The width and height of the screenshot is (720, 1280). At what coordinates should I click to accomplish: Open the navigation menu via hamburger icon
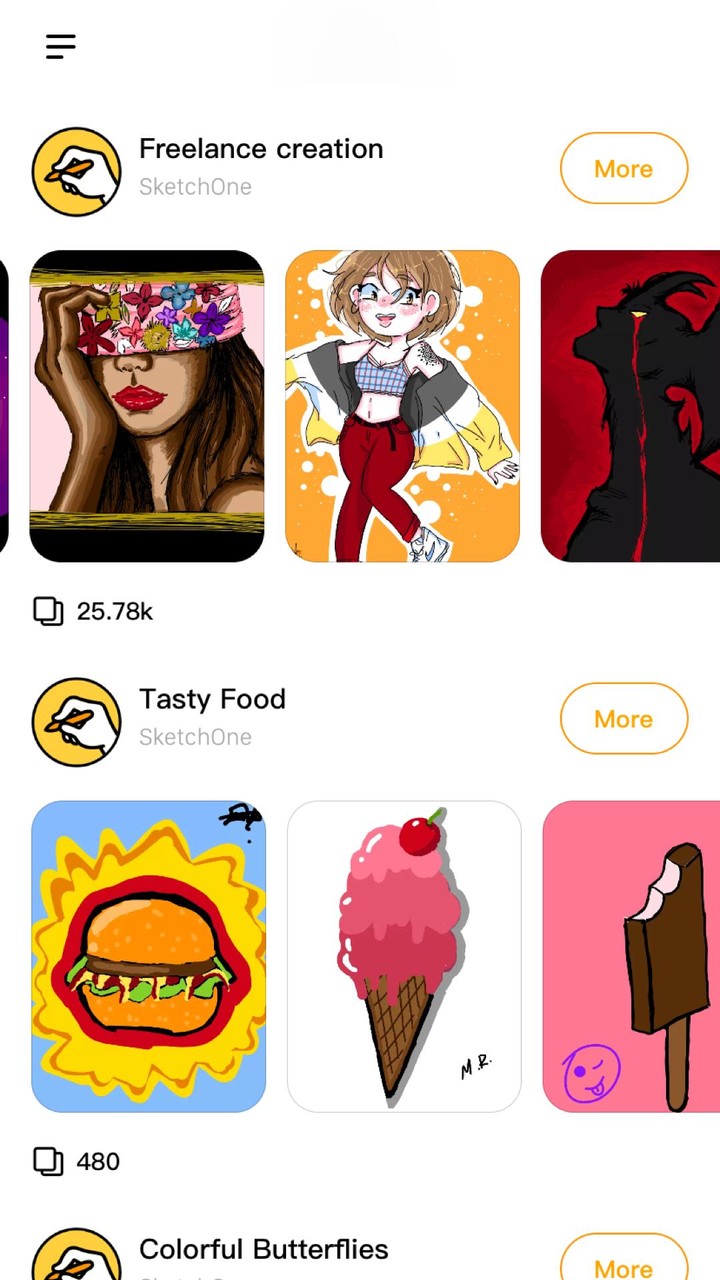point(60,47)
